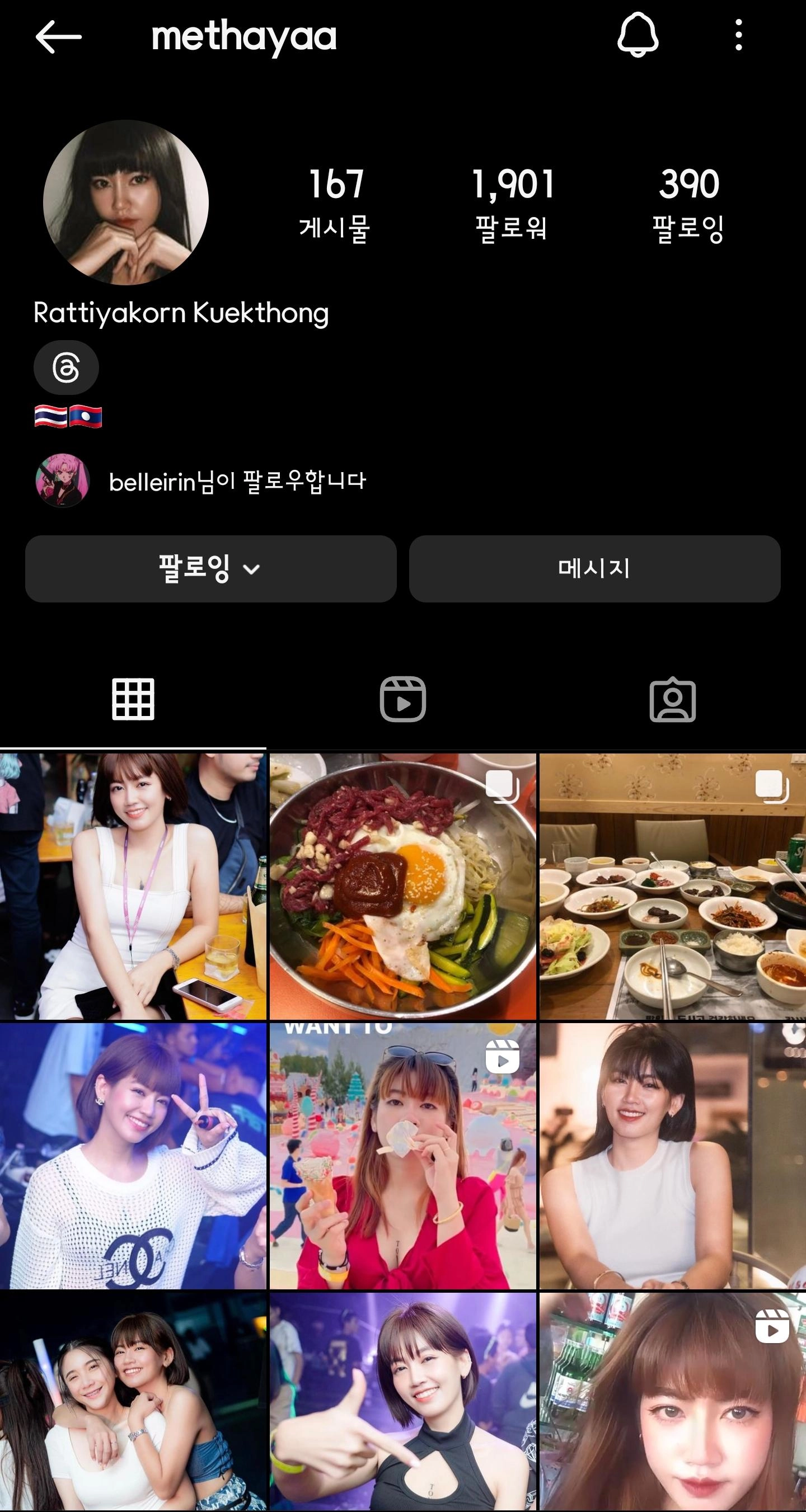
Task: Open the three-dot overflow menu
Action: [738, 35]
